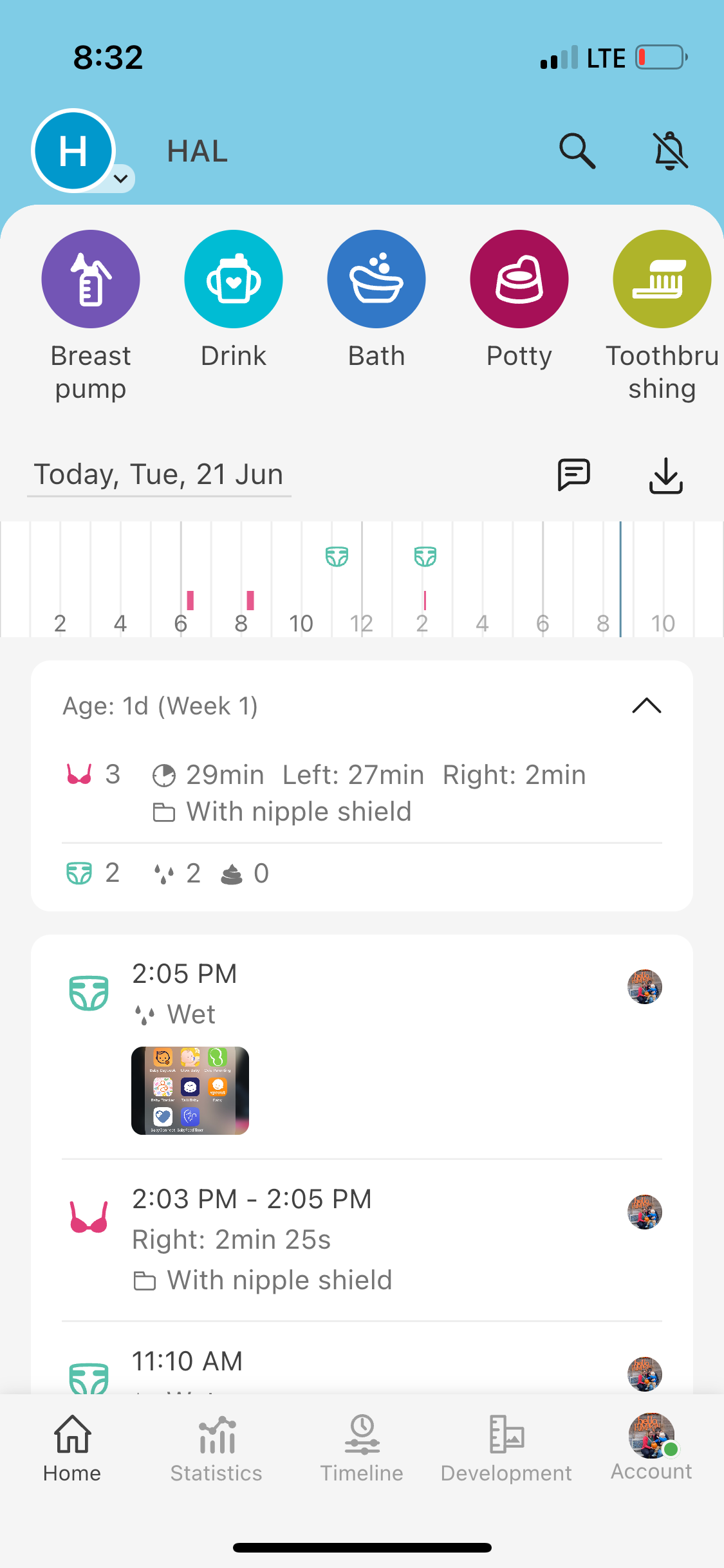The image size is (724, 1568).
Task: Open the search magnifier
Action: pyautogui.click(x=577, y=151)
